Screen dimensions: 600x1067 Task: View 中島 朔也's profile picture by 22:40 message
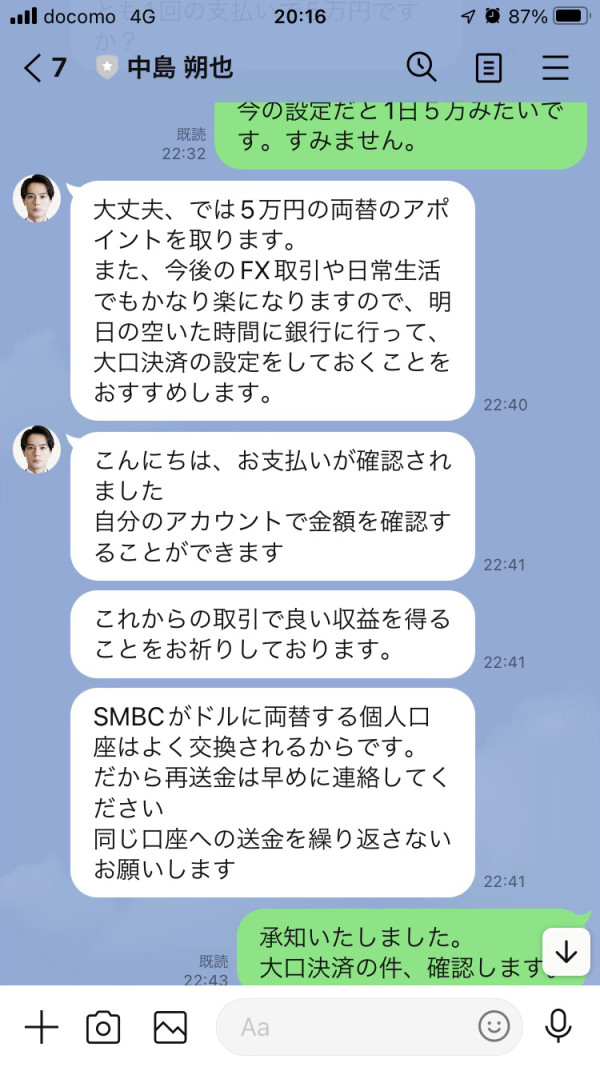(37, 199)
